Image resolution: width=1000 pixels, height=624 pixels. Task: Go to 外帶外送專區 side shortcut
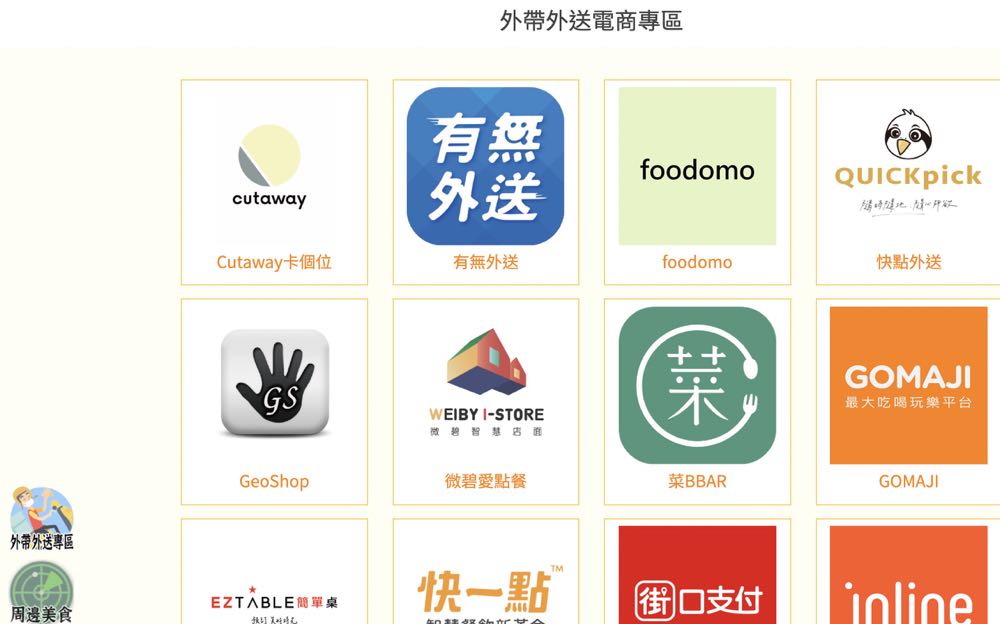pos(41,519)
